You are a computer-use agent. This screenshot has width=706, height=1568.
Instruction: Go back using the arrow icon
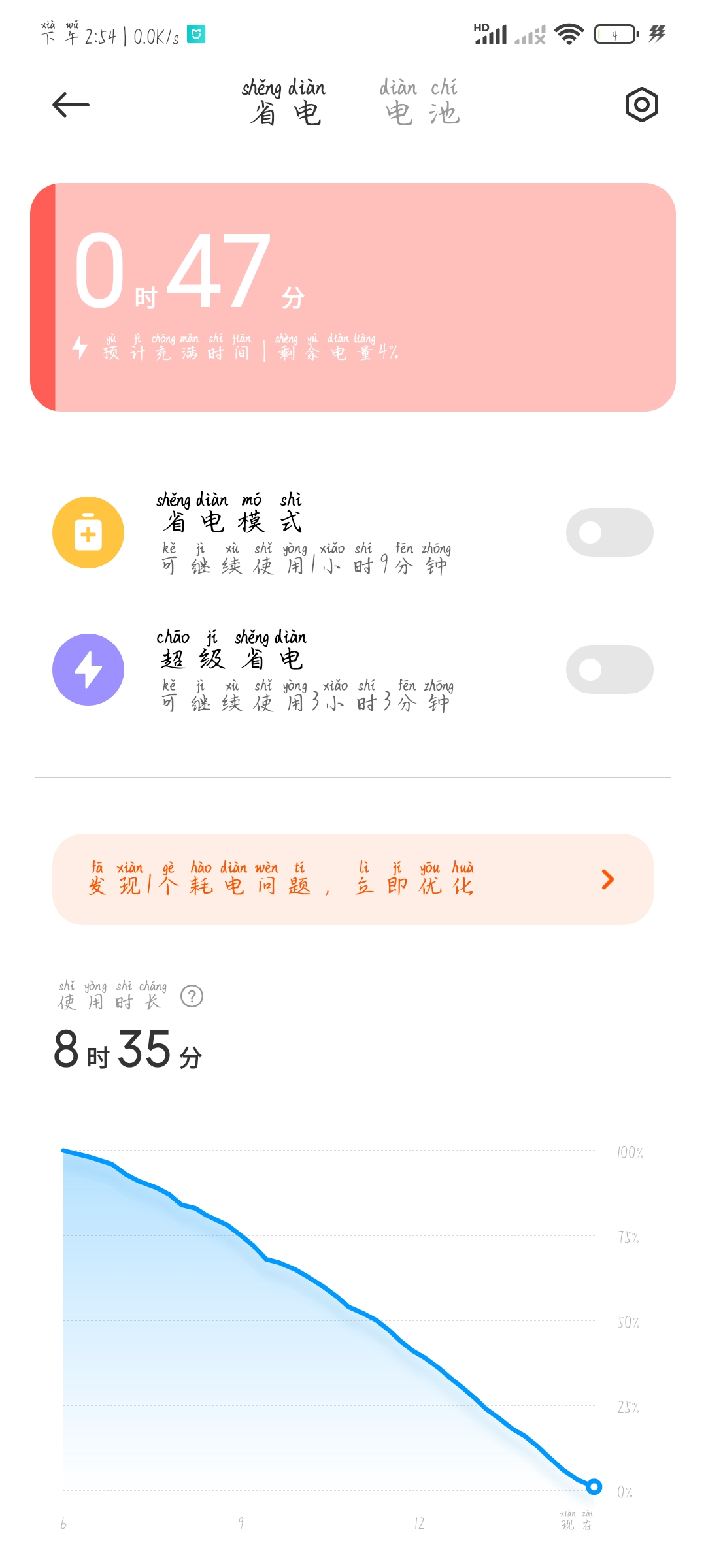[x=71, y=105]
